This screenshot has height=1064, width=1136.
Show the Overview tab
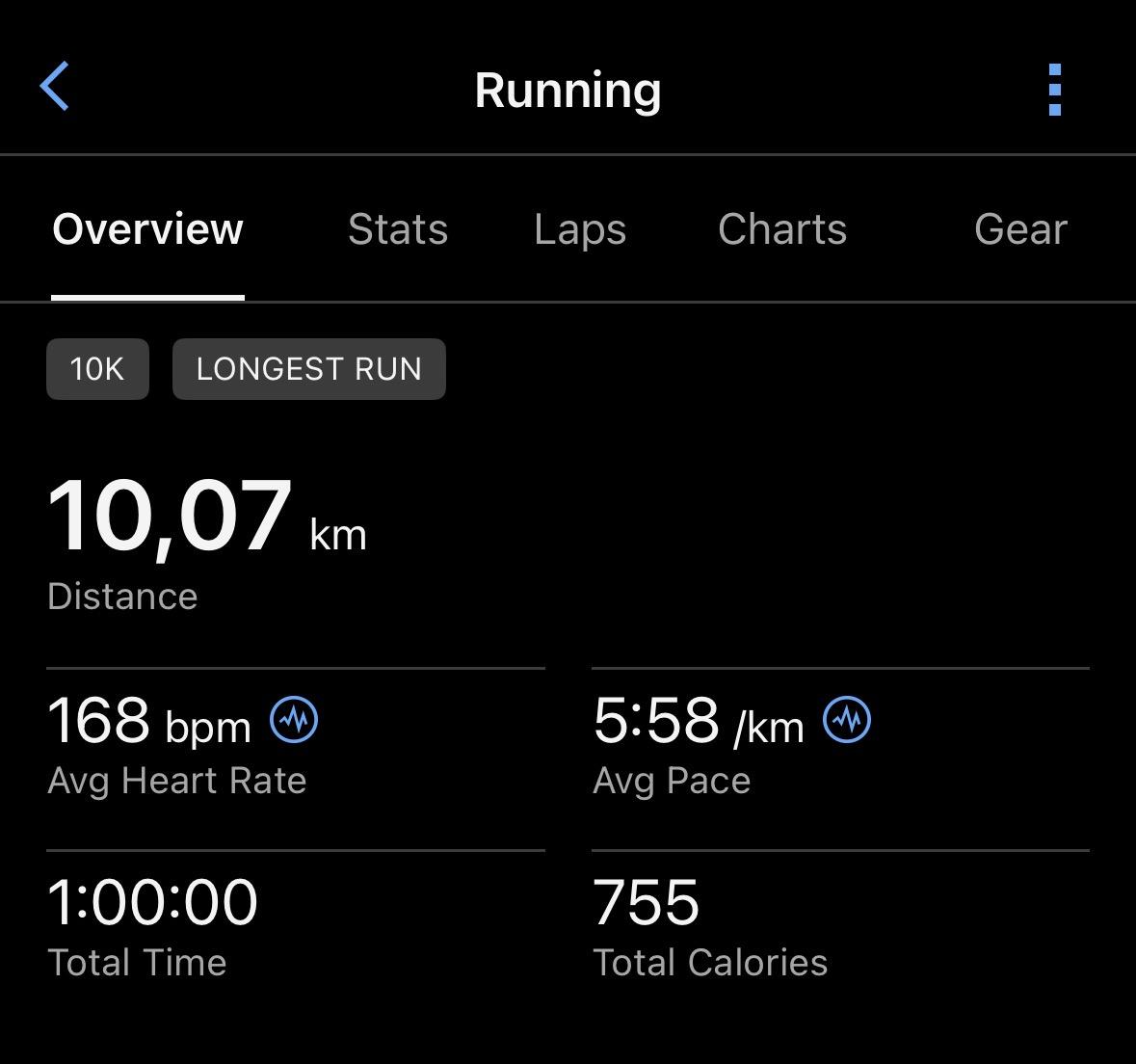tap(147, 229)
